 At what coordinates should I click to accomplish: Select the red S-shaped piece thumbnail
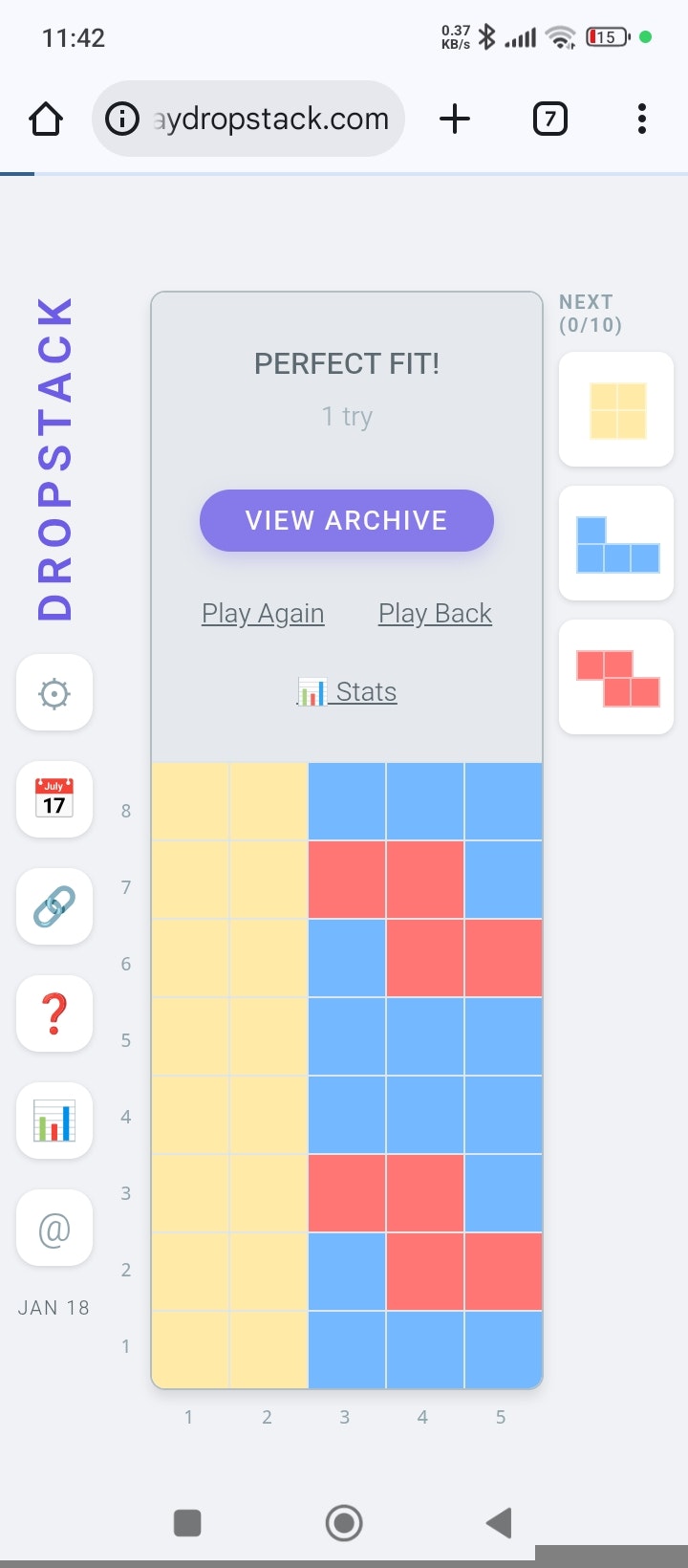(615, 677)
